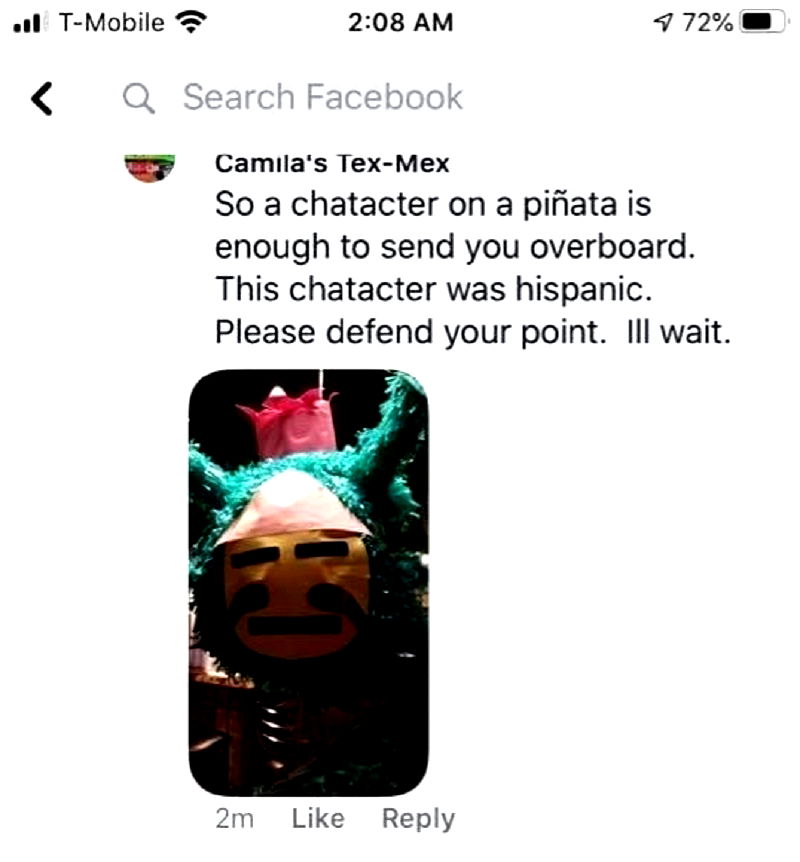Open Camila's Tex-Mex page name link

click(332, 163)
